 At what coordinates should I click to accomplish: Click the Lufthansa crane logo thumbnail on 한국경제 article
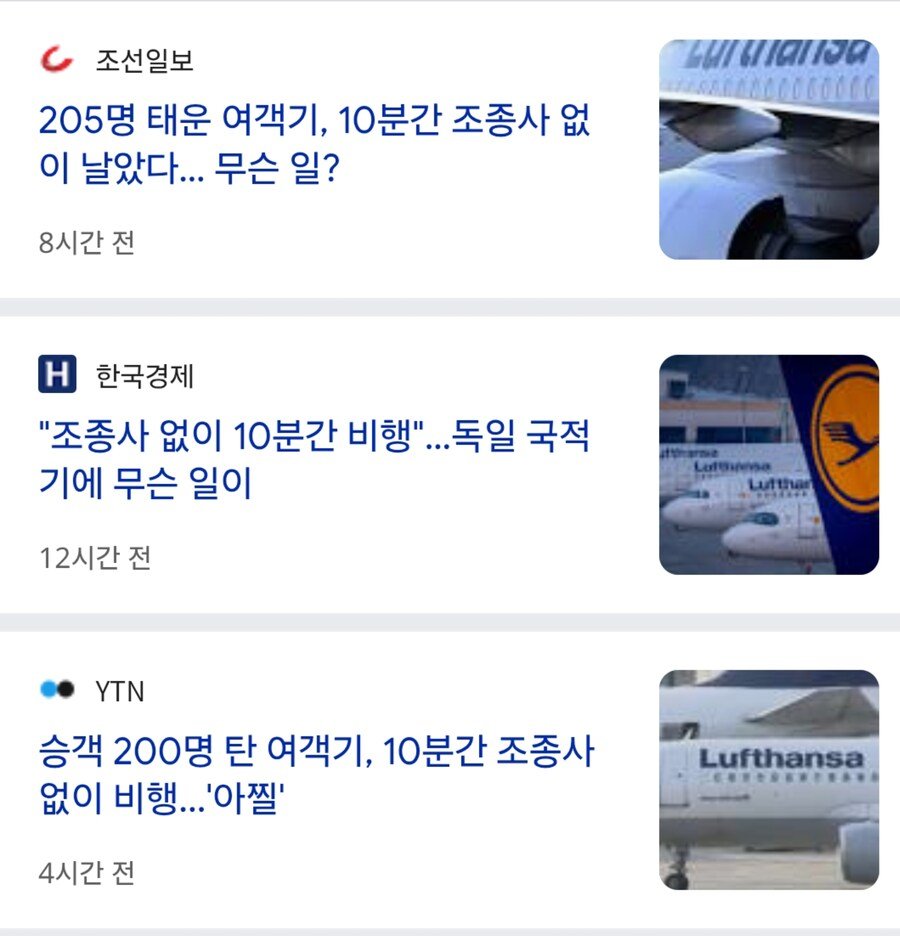[770, 464]
